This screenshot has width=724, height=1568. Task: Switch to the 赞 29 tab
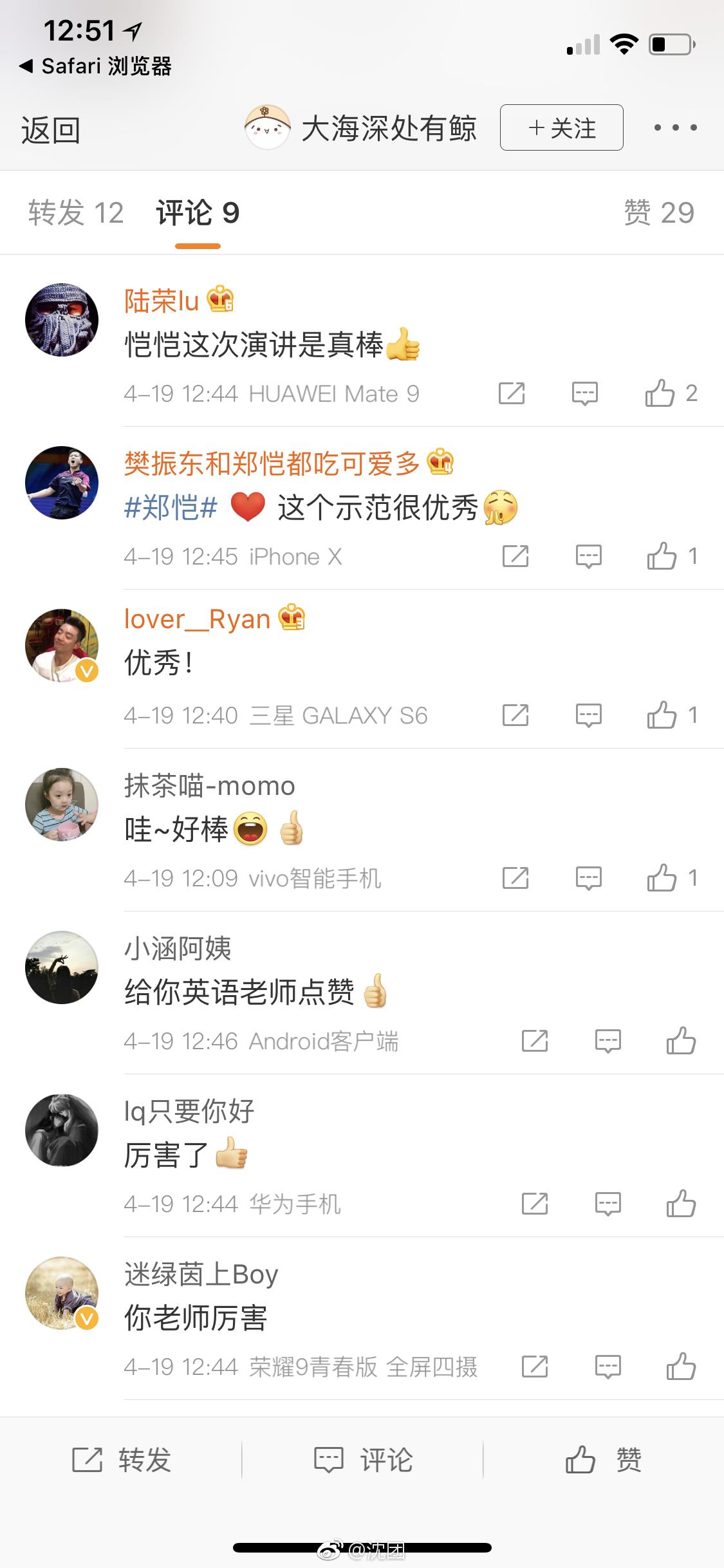(658, 213)
